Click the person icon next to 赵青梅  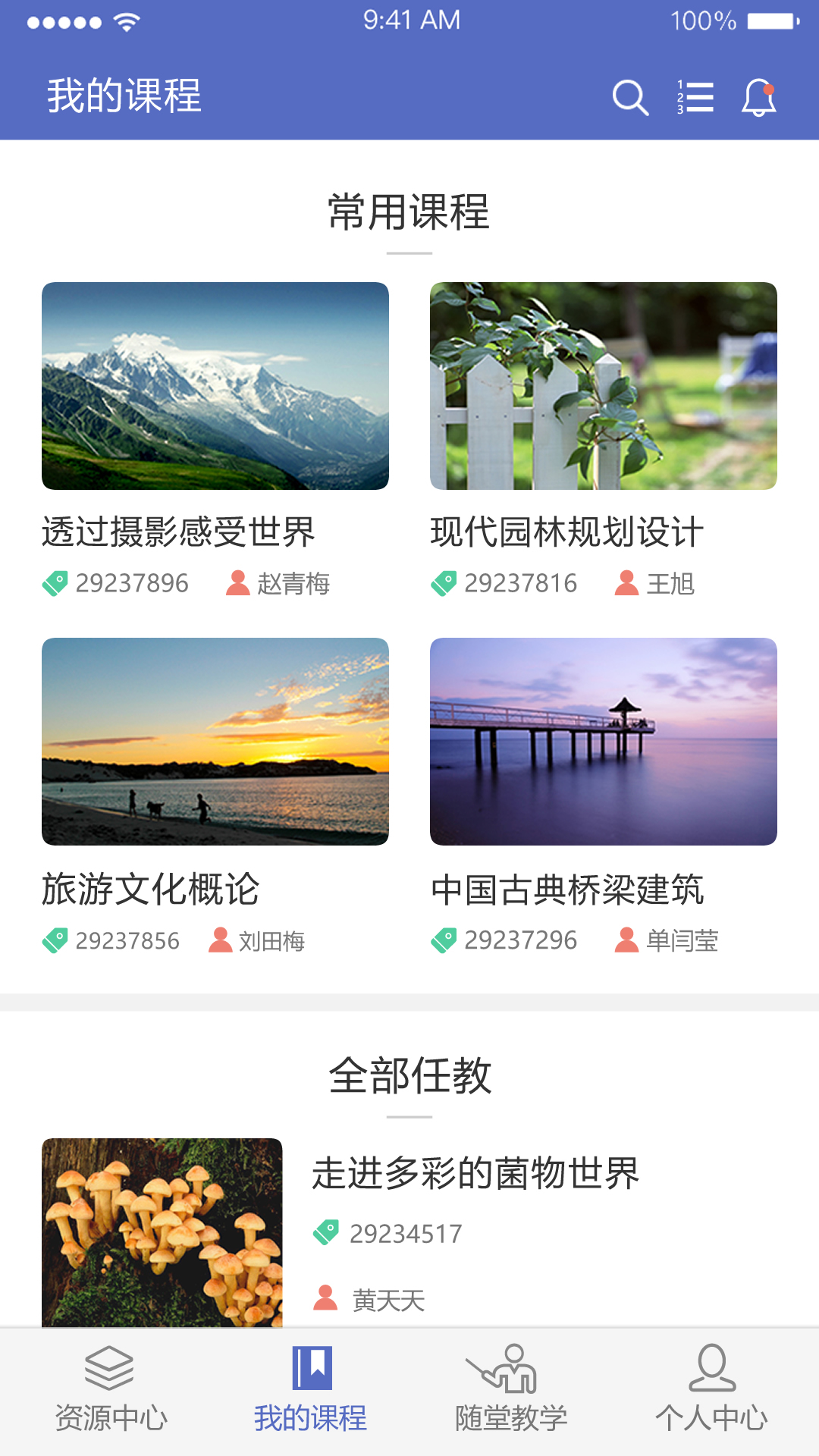[x=238, y=582]
